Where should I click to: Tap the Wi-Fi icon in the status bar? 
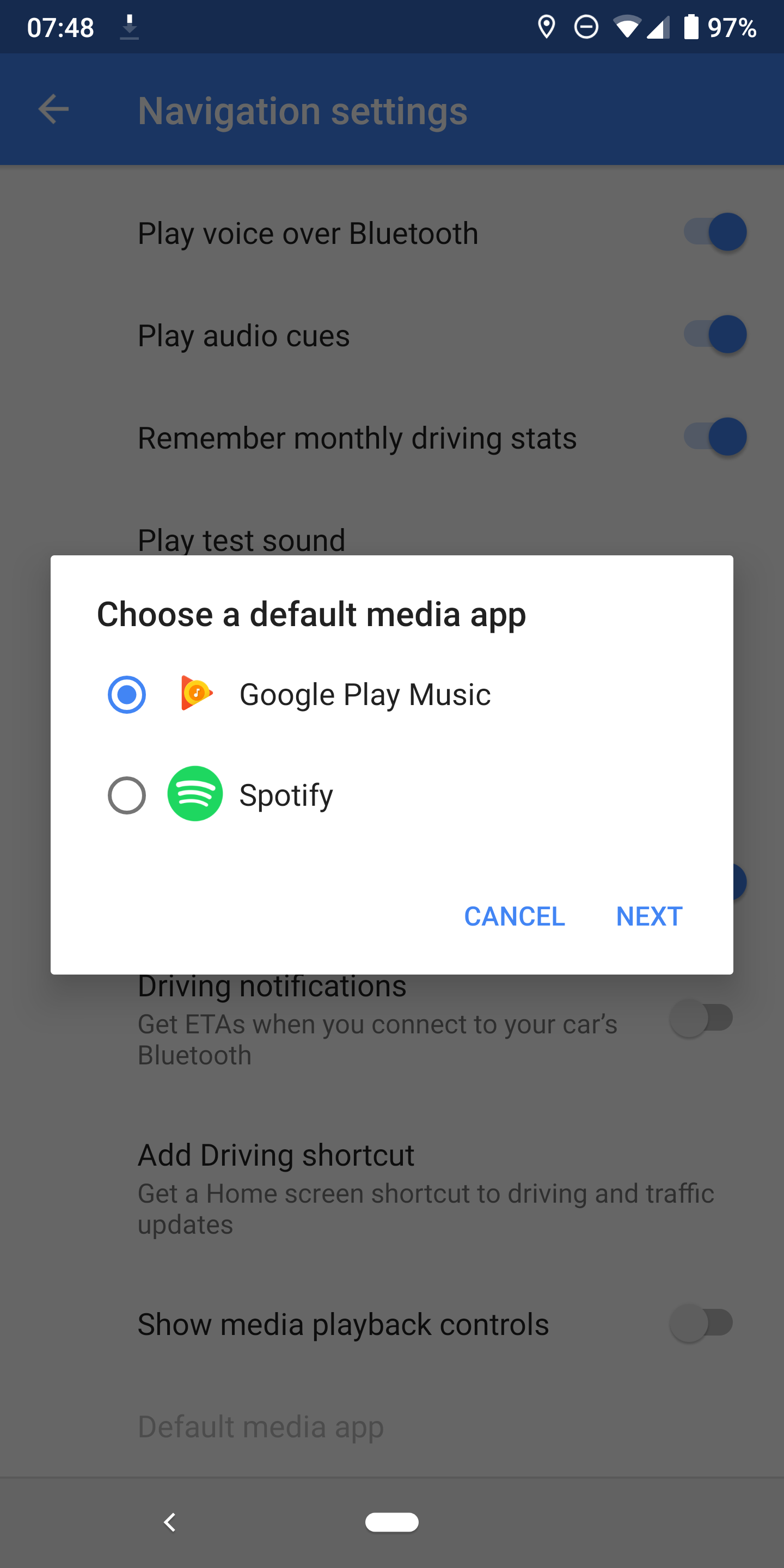tap(628, 26)
